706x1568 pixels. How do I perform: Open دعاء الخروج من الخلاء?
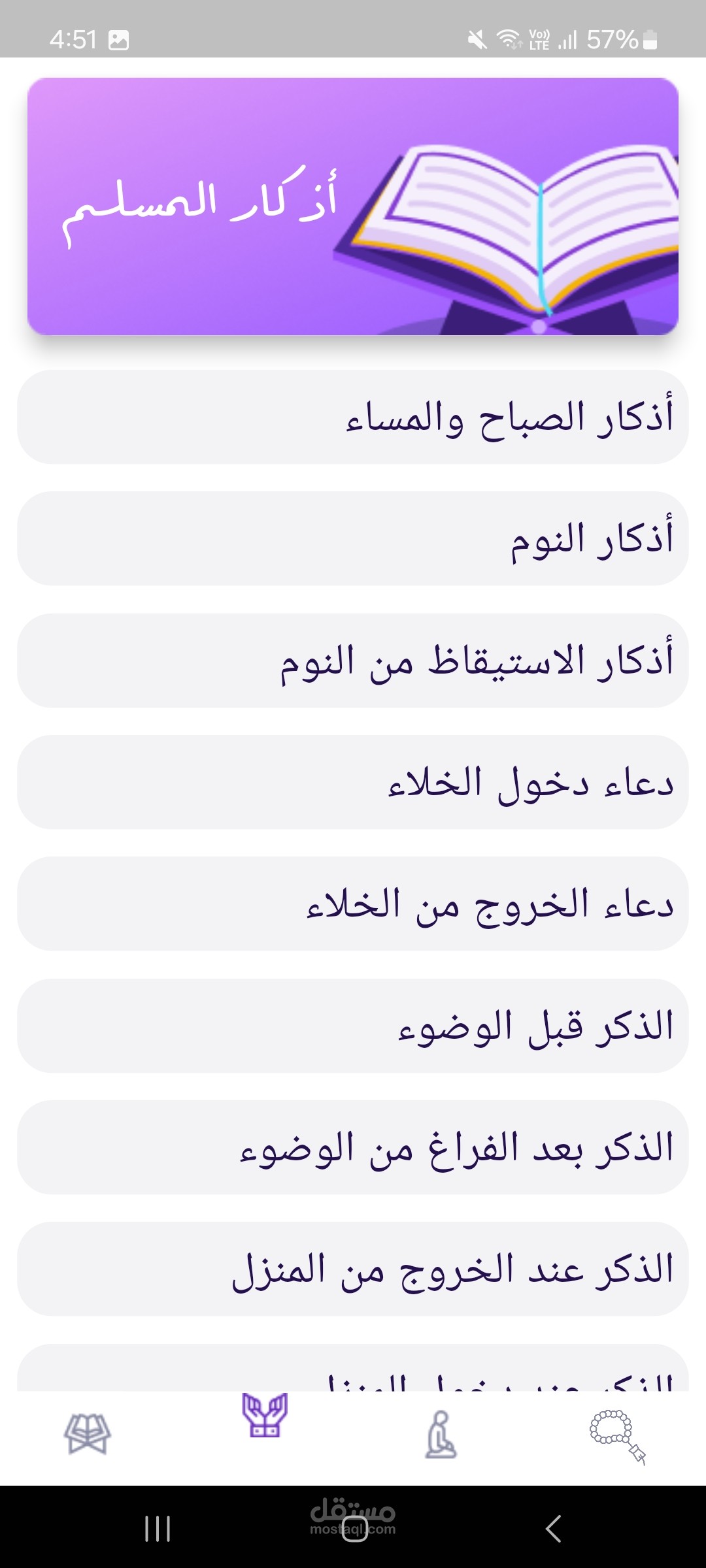[x=353, y=904]
